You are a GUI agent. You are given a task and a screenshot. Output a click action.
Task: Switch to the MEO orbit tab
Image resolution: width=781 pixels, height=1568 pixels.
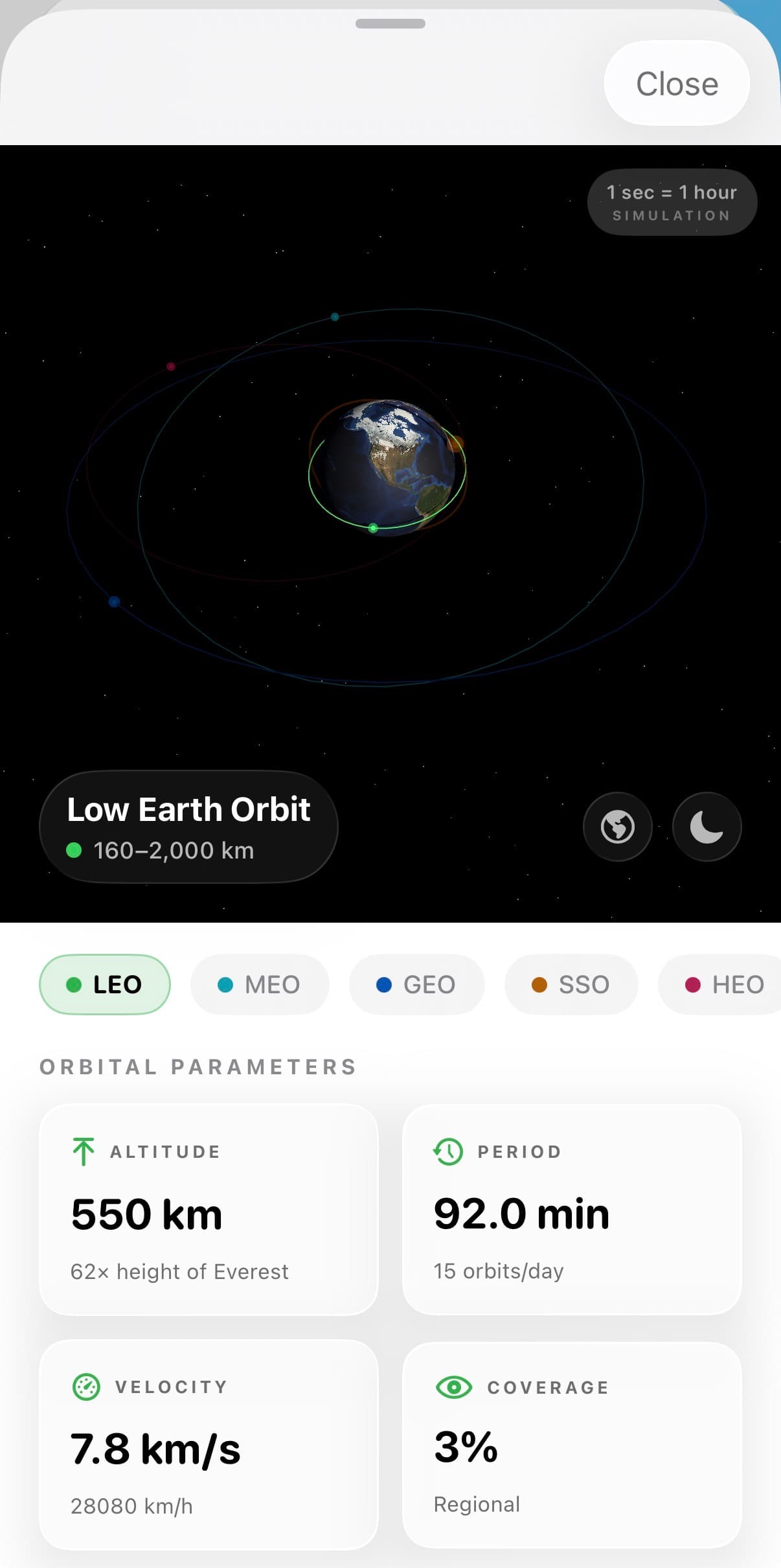tap(258, 984)
